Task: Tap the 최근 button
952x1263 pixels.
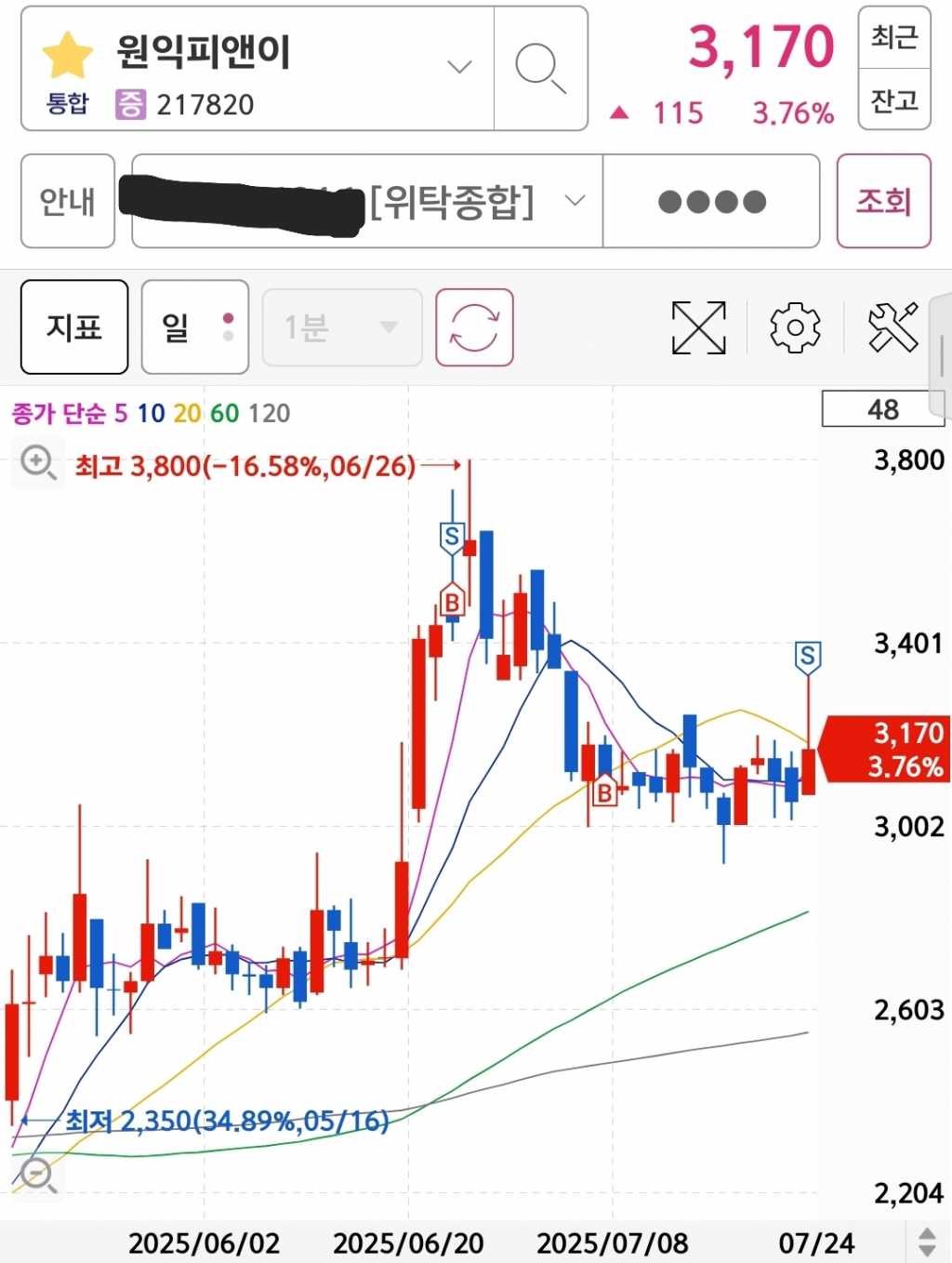Action: tap(893, 37)
